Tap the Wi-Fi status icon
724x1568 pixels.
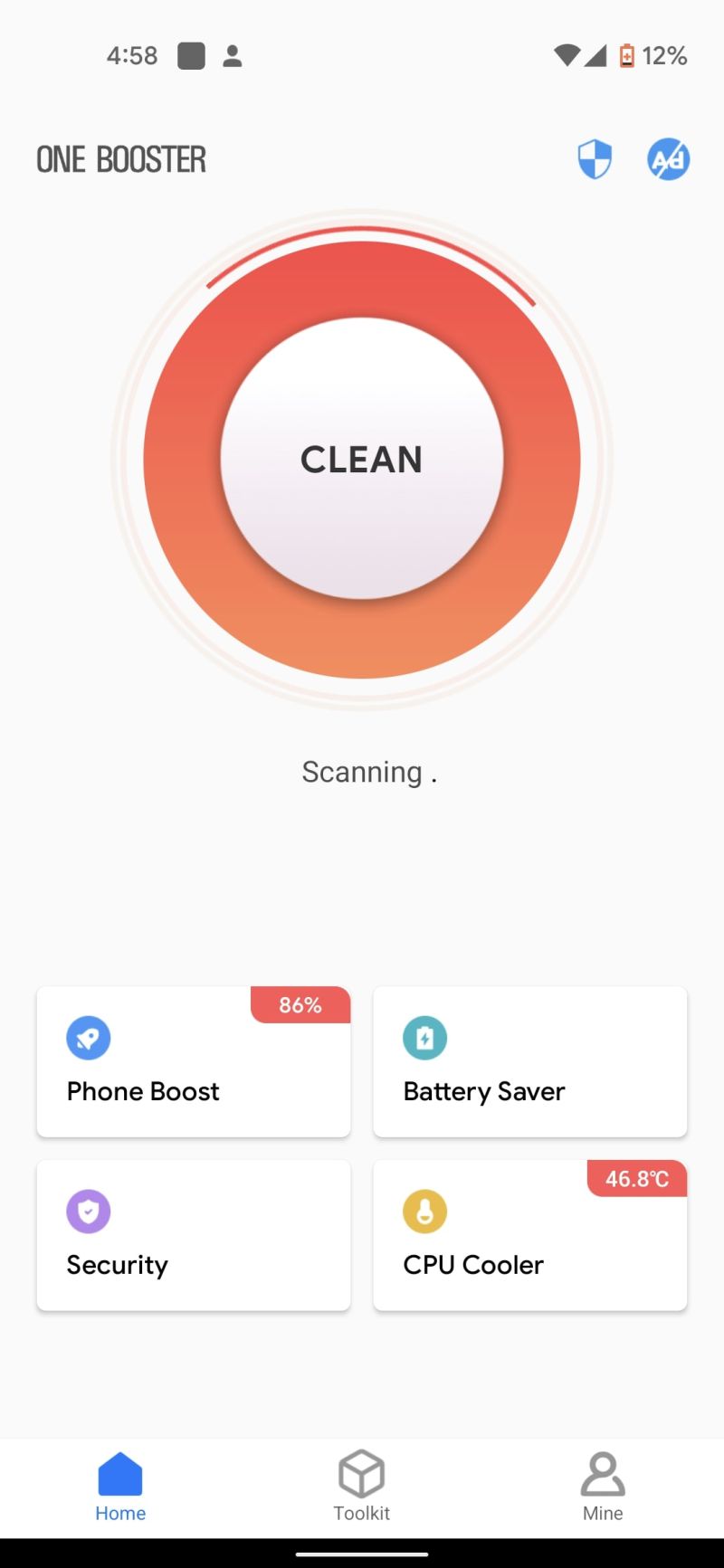pos(567,55)
